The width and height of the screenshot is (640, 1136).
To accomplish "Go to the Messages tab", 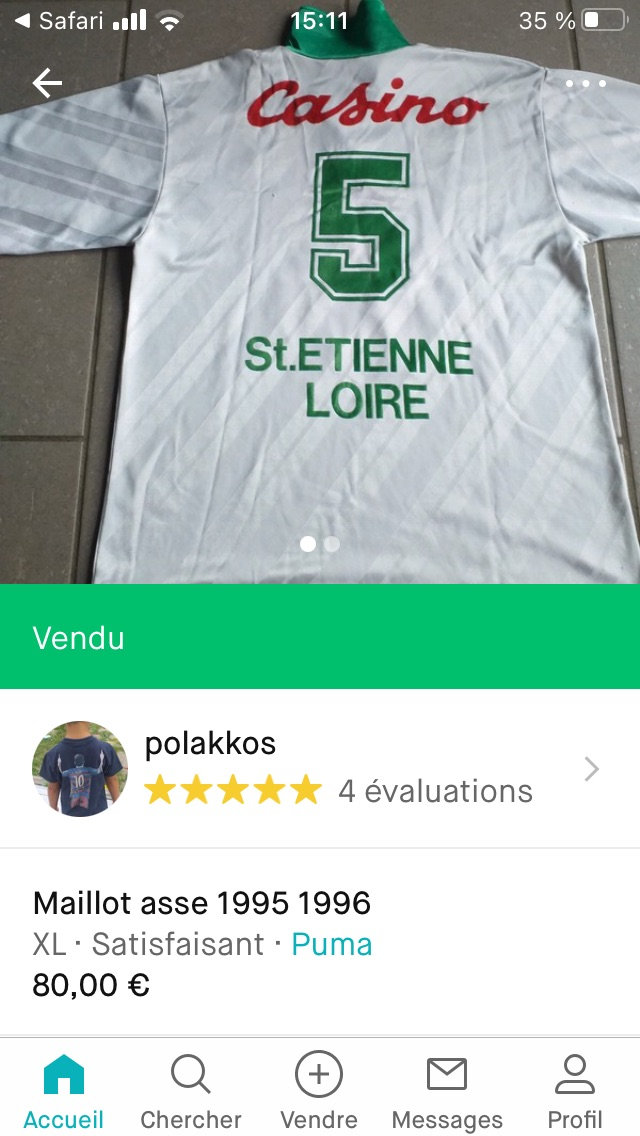I will click(447, 1092).
